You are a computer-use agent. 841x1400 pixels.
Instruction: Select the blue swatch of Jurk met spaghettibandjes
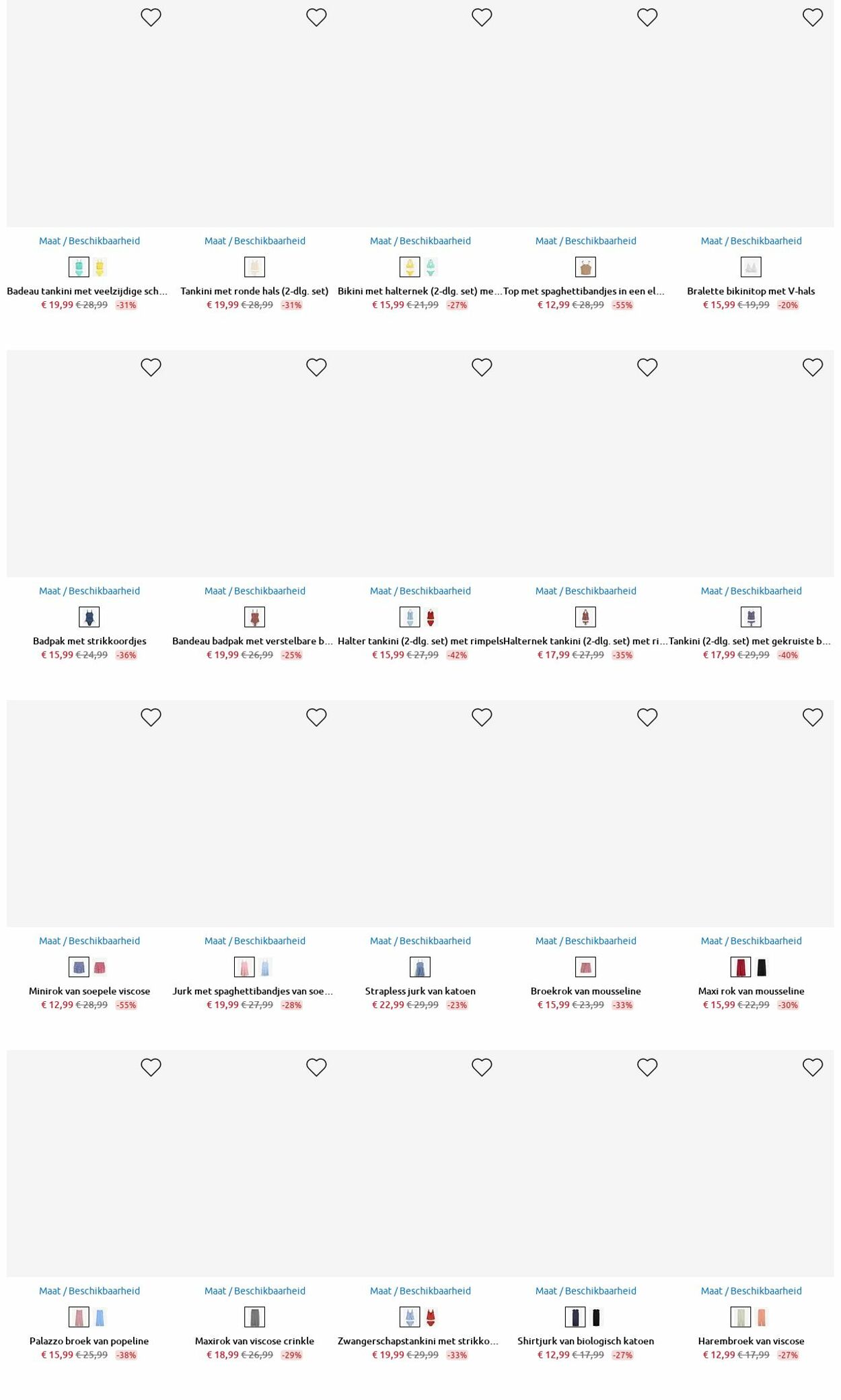[265, 967]
